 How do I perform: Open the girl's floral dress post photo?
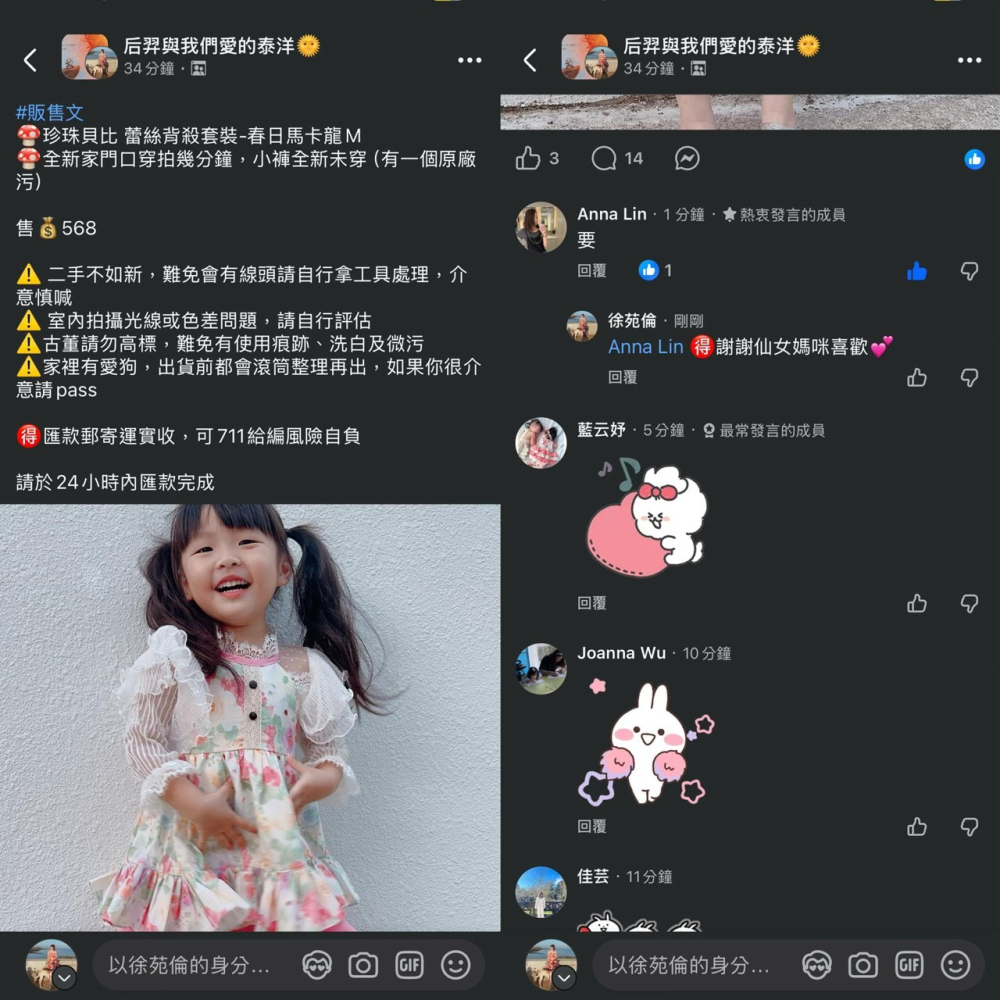pyautogui.click(x=250, y=718)
